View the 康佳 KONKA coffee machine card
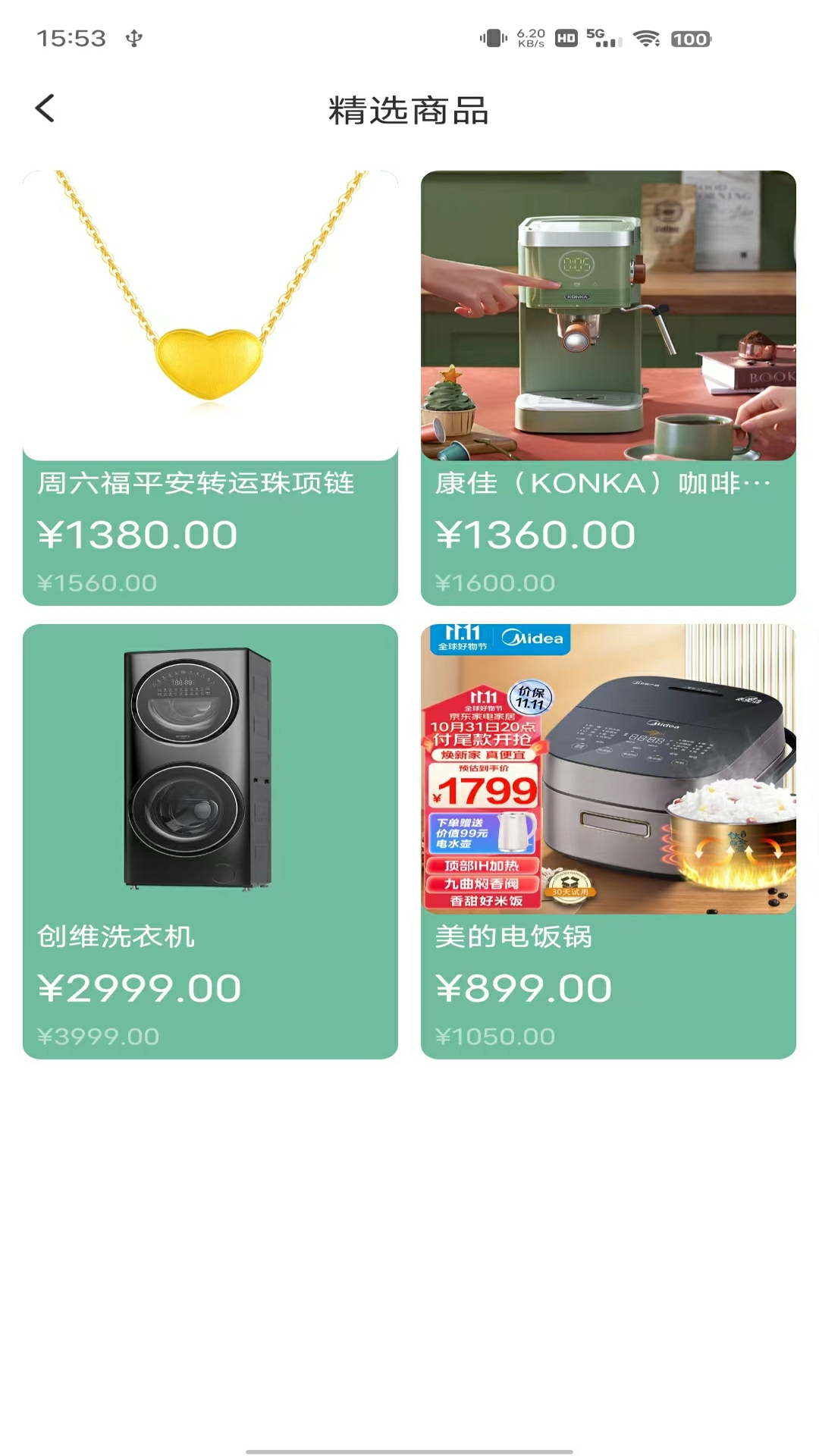819x1456 pixels. (608, 388)
